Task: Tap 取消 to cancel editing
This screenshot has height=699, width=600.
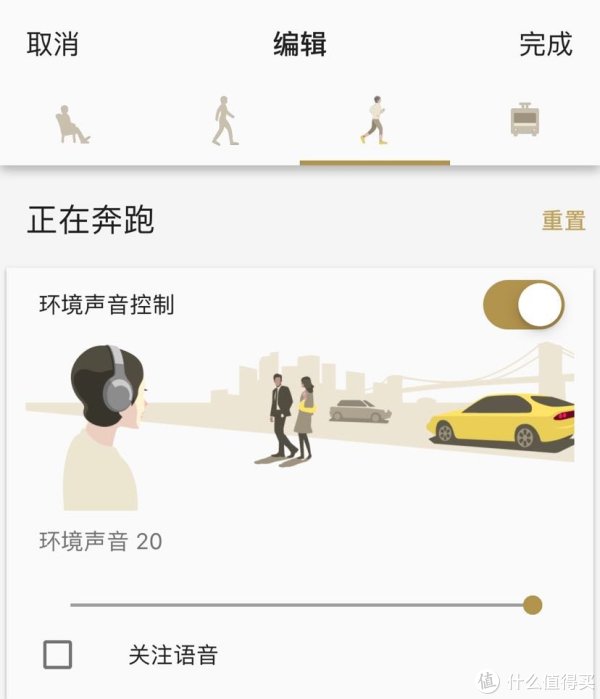Action: point(52,44)
